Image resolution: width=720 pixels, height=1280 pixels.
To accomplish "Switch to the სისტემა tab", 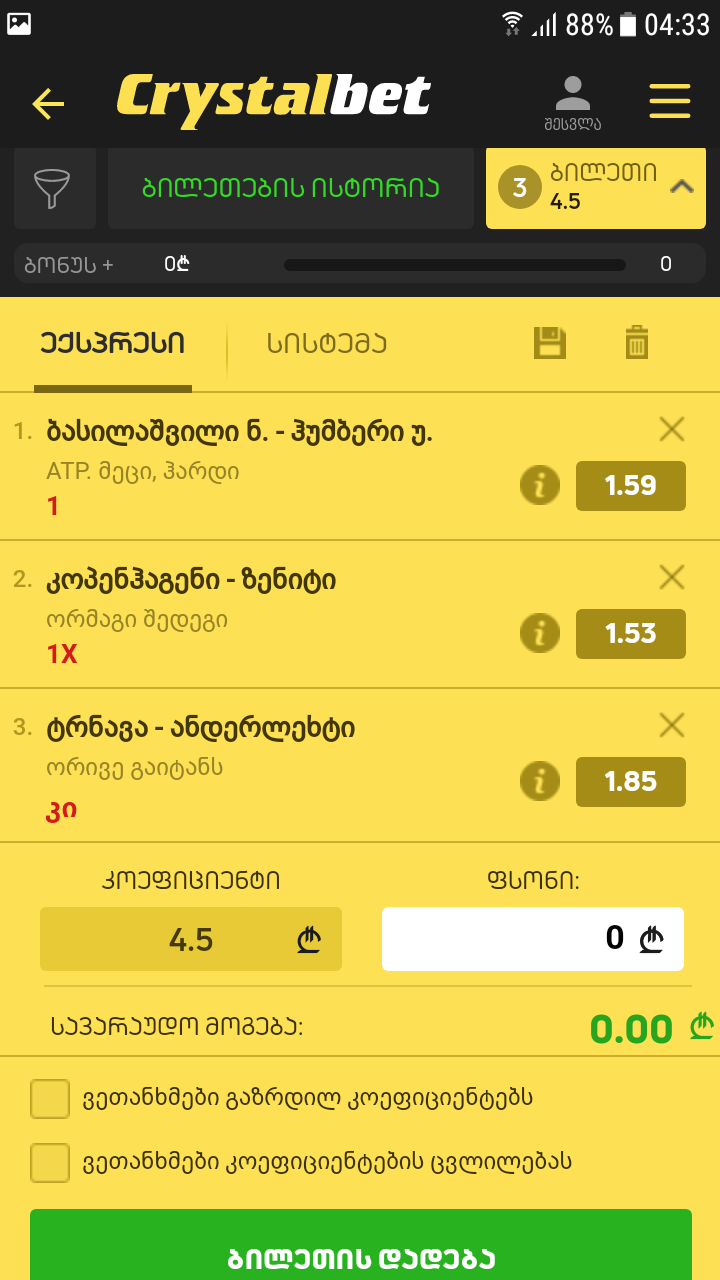I will click(327, 344).
